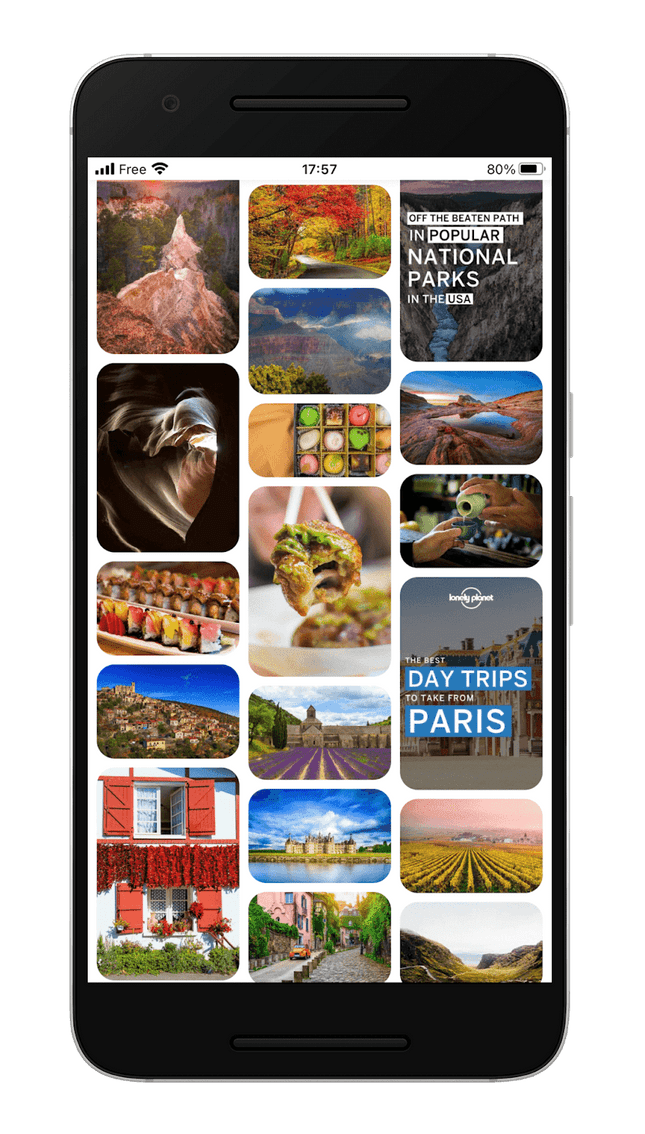Open the hilltop village photo
This screenshot has height=1134, width=645.
(x=168, y=711)
